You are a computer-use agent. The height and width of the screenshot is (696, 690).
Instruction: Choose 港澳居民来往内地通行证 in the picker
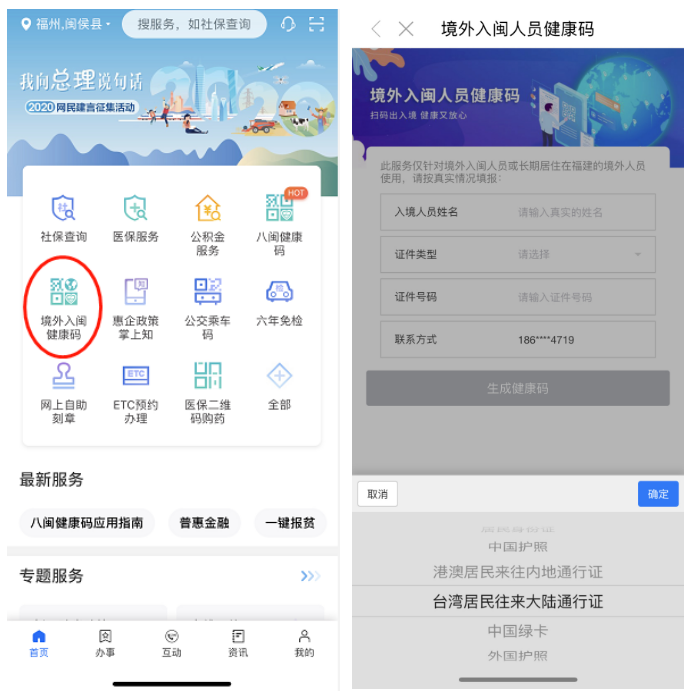(517, 572)
